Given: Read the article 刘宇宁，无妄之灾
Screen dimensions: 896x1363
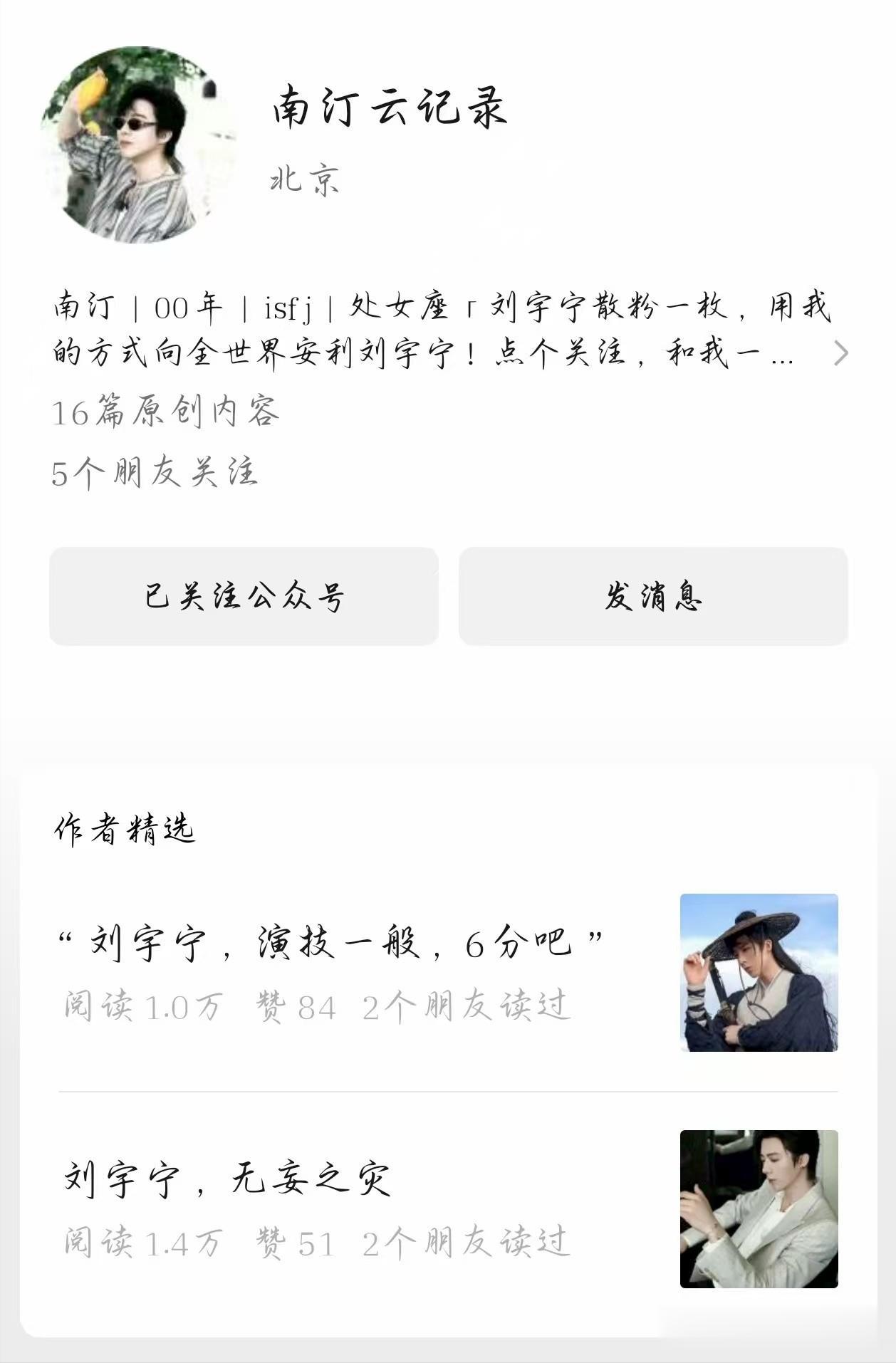Looking at the screenshot, I should [228, 1179].
